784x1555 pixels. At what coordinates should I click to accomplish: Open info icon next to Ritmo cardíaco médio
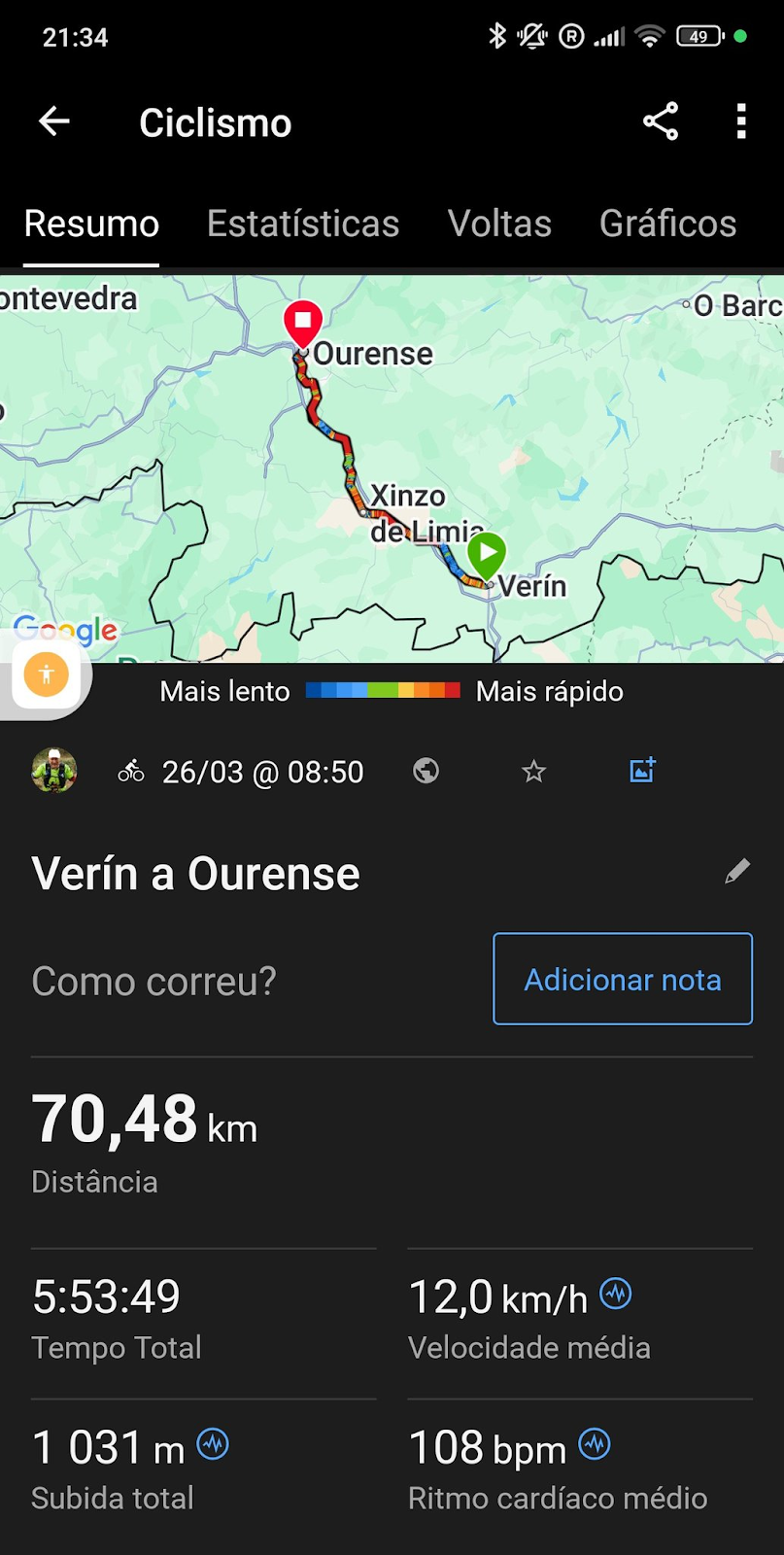coord(595,1444)
